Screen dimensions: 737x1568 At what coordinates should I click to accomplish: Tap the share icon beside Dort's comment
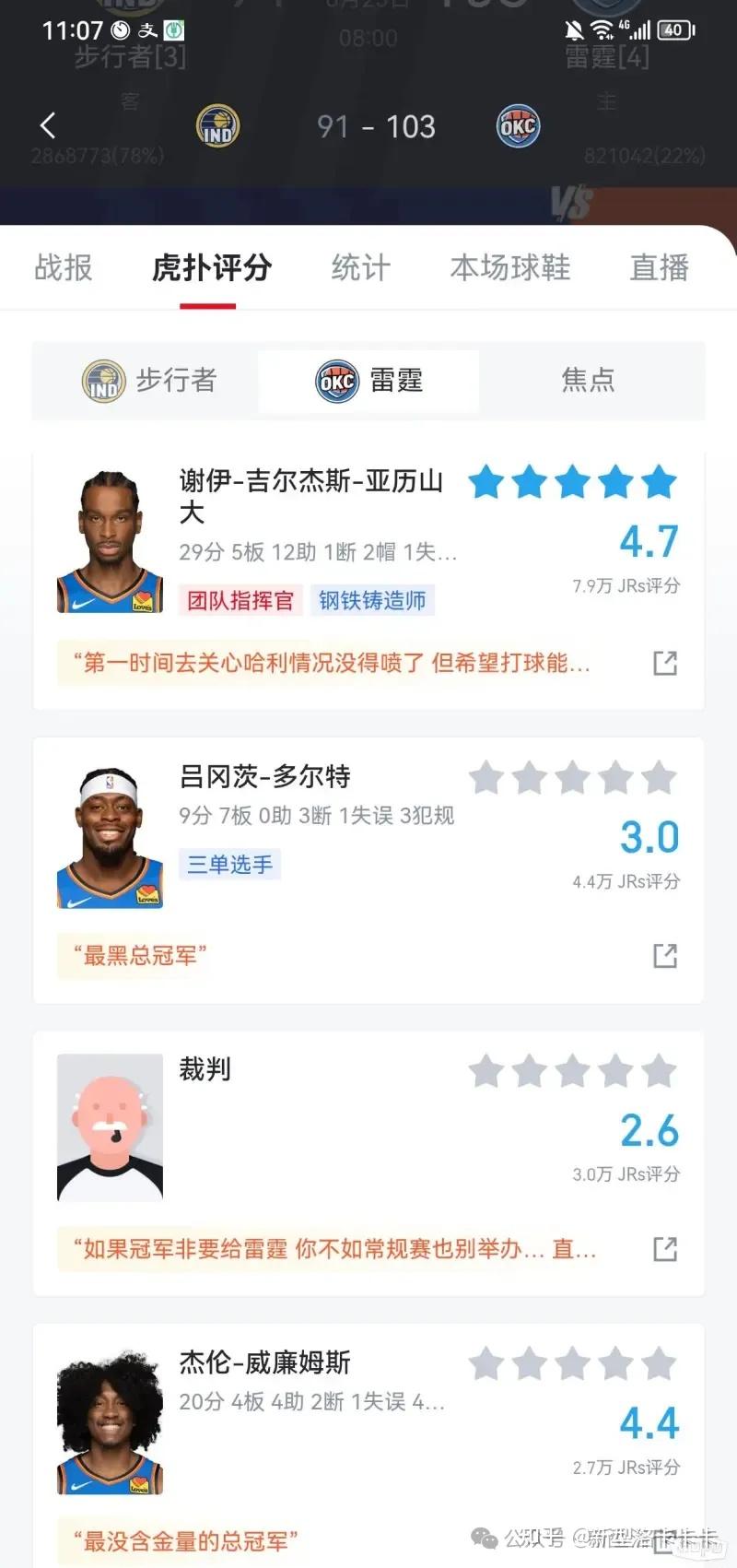tap(666, 957)
